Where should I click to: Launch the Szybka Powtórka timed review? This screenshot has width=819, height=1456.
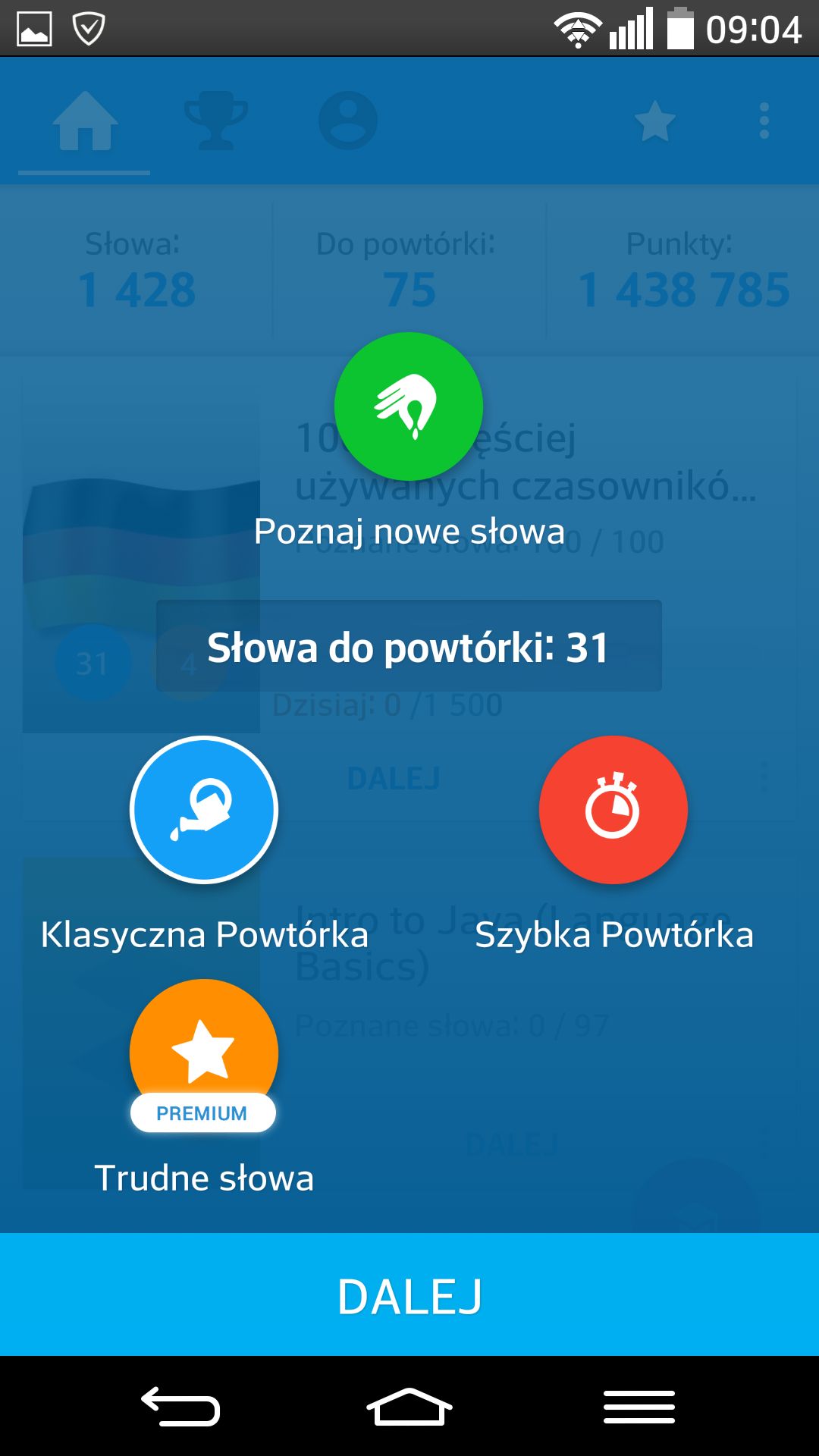click(613, 810)
